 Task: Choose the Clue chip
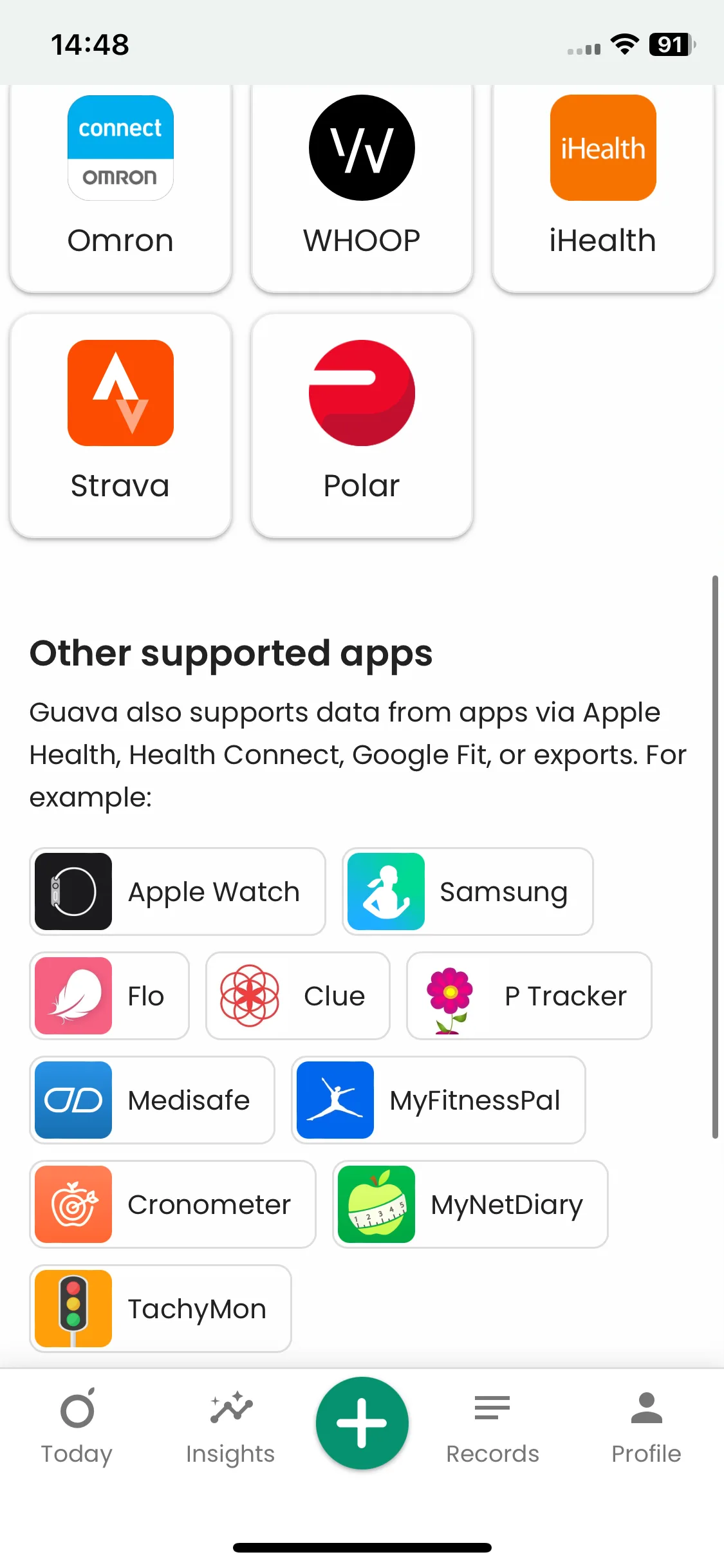tap(297, 996)
